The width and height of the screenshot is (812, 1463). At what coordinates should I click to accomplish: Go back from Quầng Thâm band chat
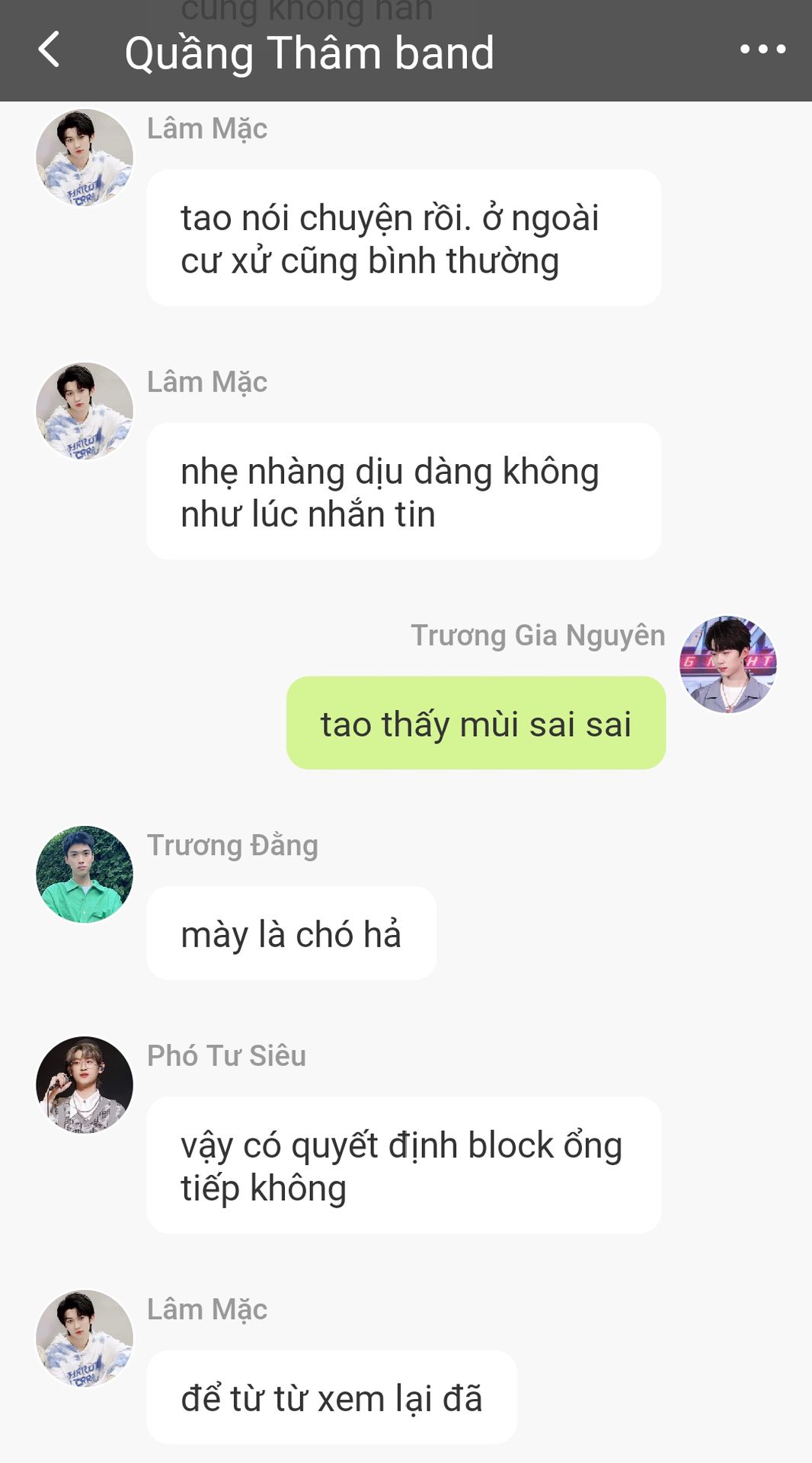(x=49, y=50)
